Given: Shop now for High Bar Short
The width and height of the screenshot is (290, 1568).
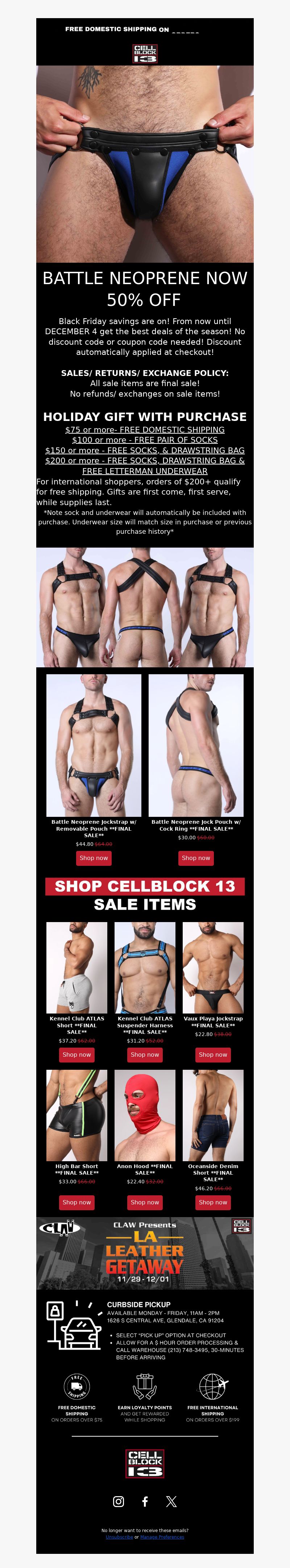Looking at the screenshot, I should coord(76,1202).
